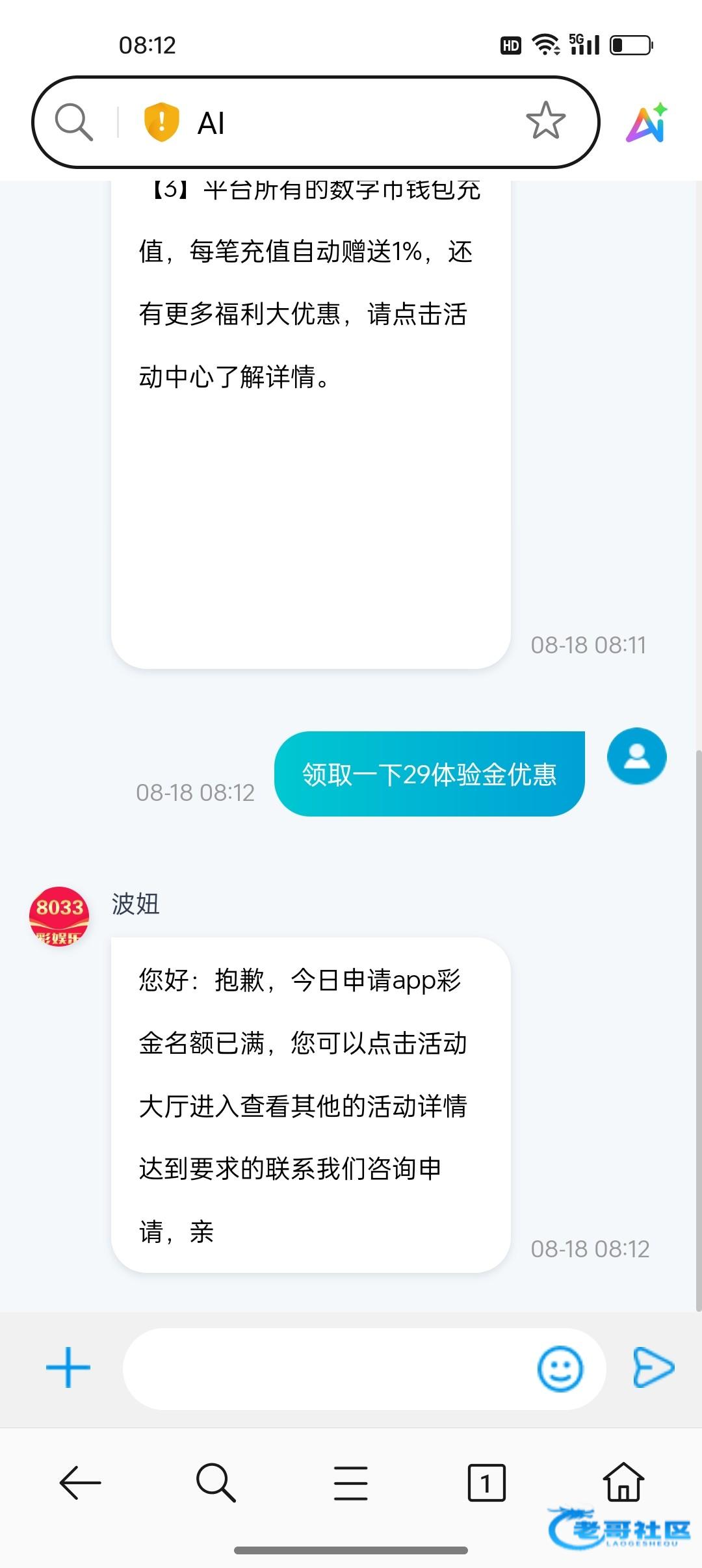Bookmark this page with the star

545,121
